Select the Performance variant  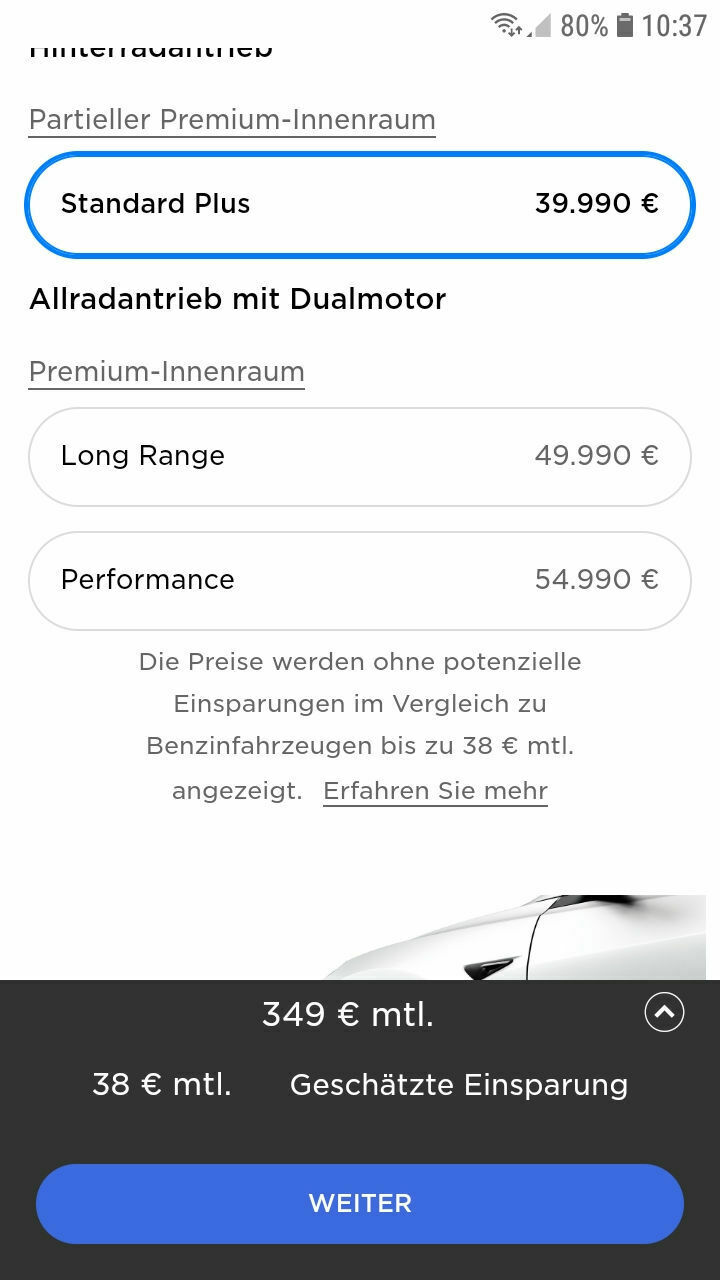[x=360, y=580]
